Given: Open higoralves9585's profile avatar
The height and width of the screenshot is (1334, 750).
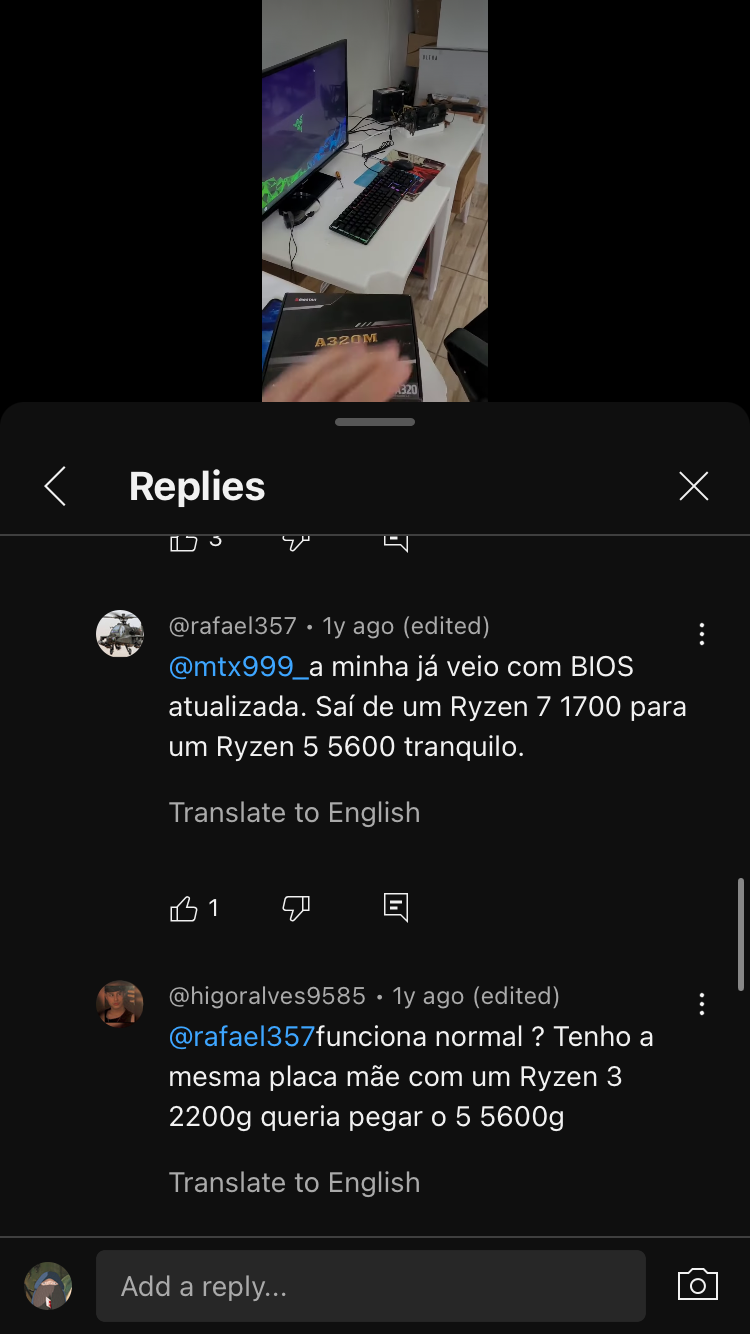Looking at the screenshot, I should pos(120,1004).
